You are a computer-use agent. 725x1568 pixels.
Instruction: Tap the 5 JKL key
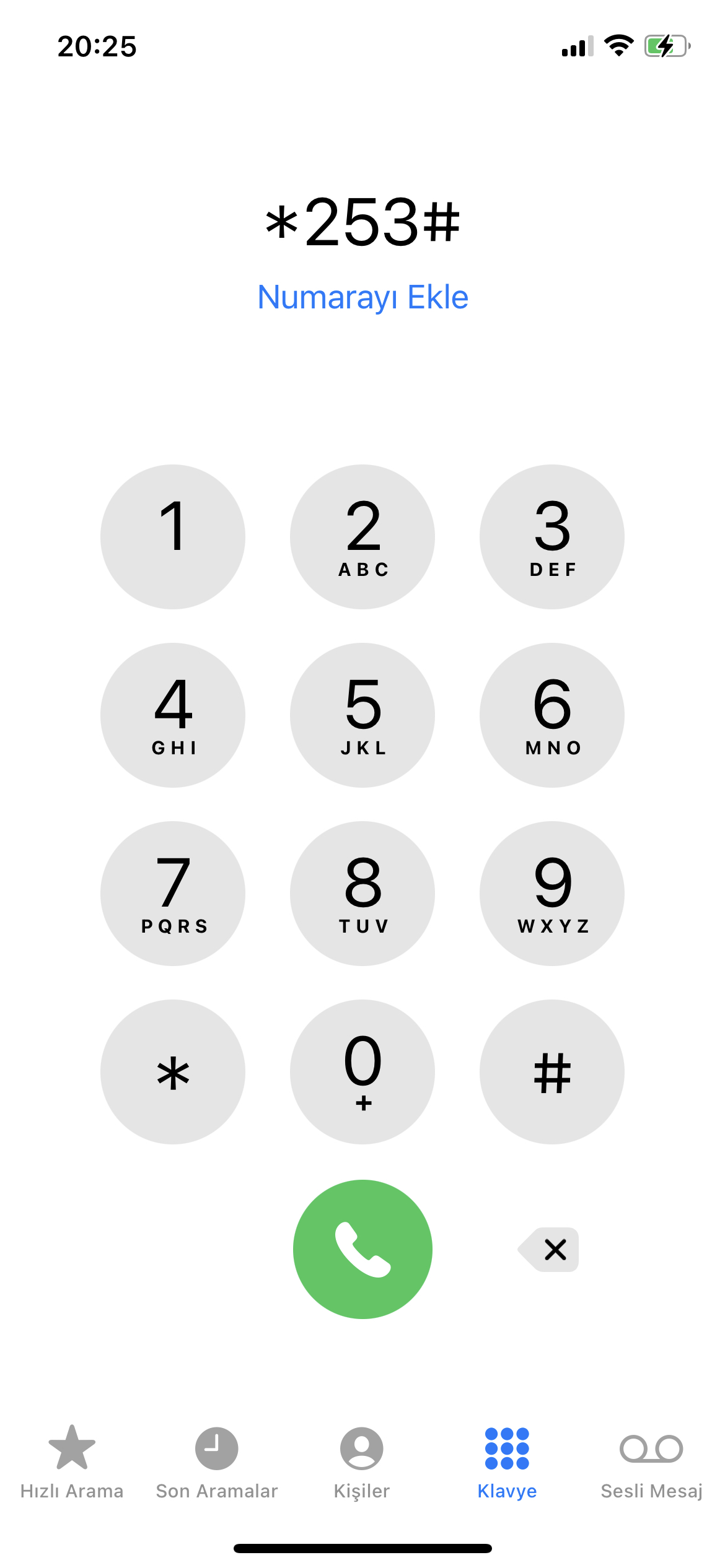tap(362, 715)
